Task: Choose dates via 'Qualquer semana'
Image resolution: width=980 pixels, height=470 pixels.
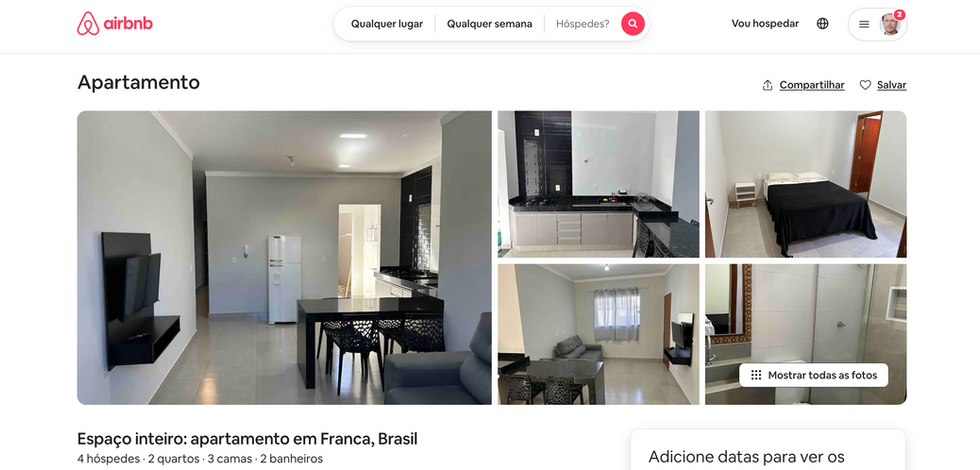Action: [x=489, y=24]
